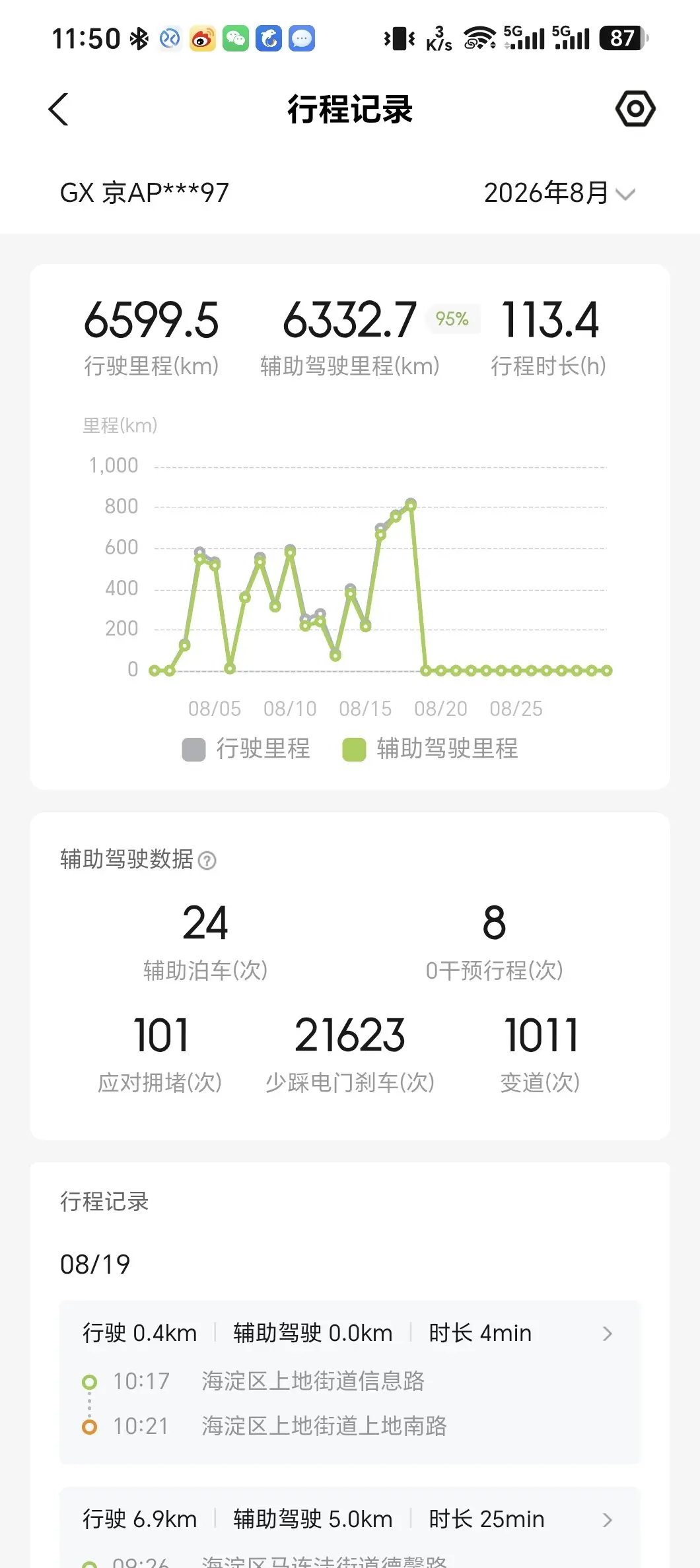700x1568 pixels.
Task: Toggle the 辅助驾驶里程 legend series
Action: coord(431,749)
